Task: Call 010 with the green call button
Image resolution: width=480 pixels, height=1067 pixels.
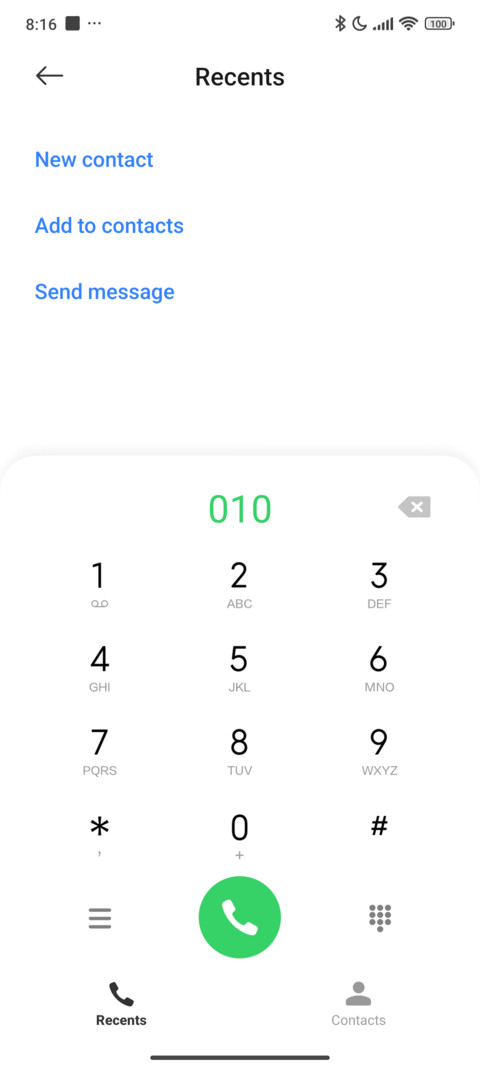Action: (x=240, y=917)
